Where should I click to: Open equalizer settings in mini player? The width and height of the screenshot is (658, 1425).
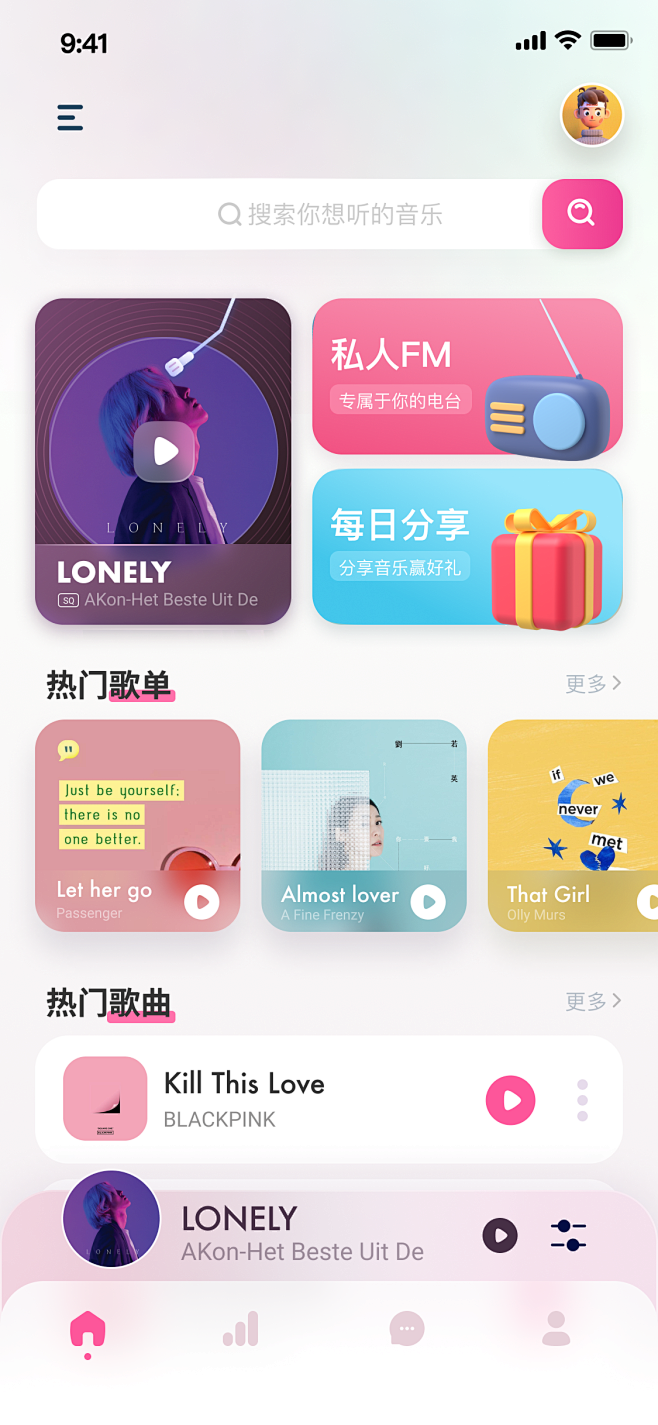[x=568, y=1235]
